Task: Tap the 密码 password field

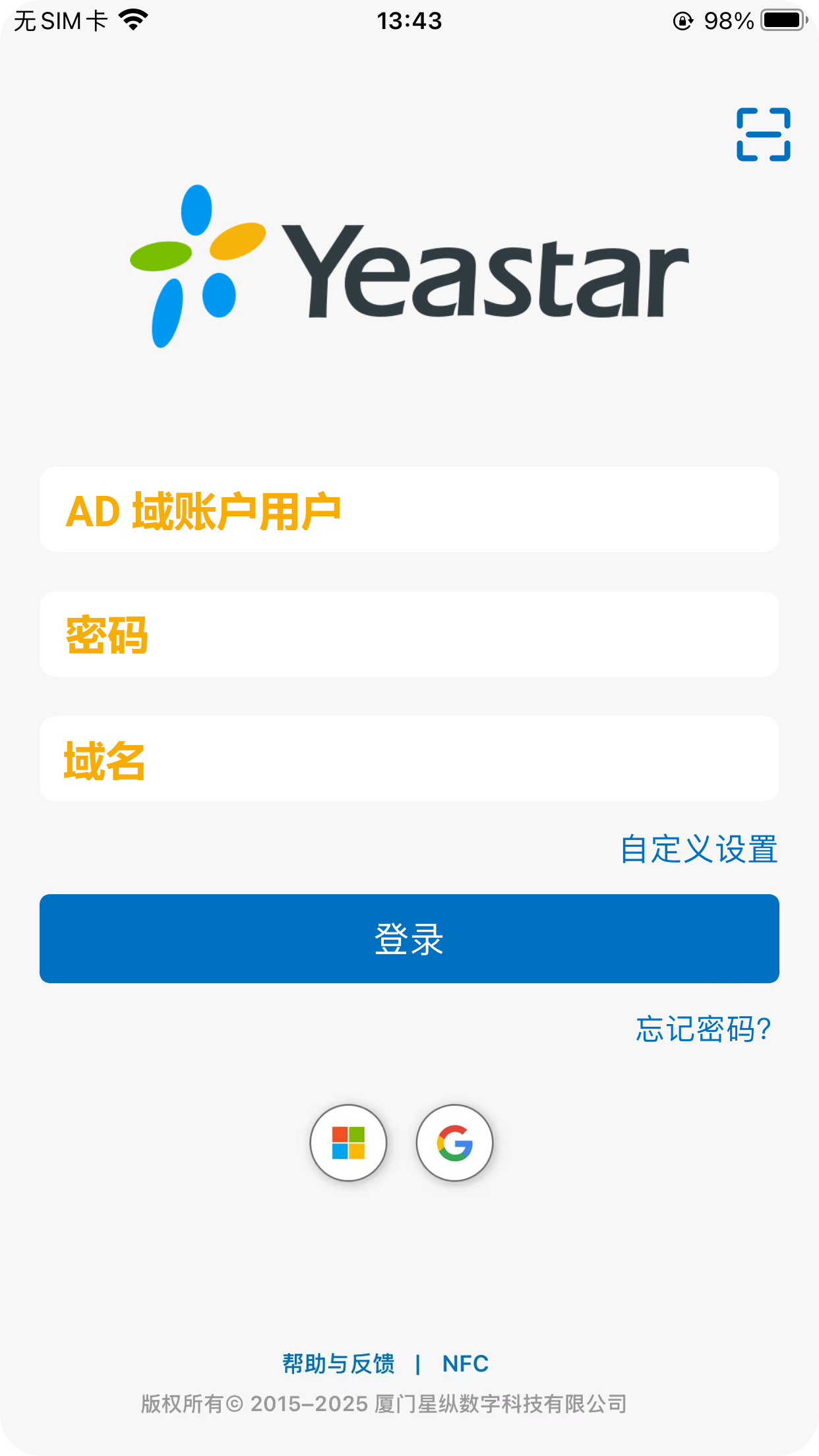Action: (409, 634)
